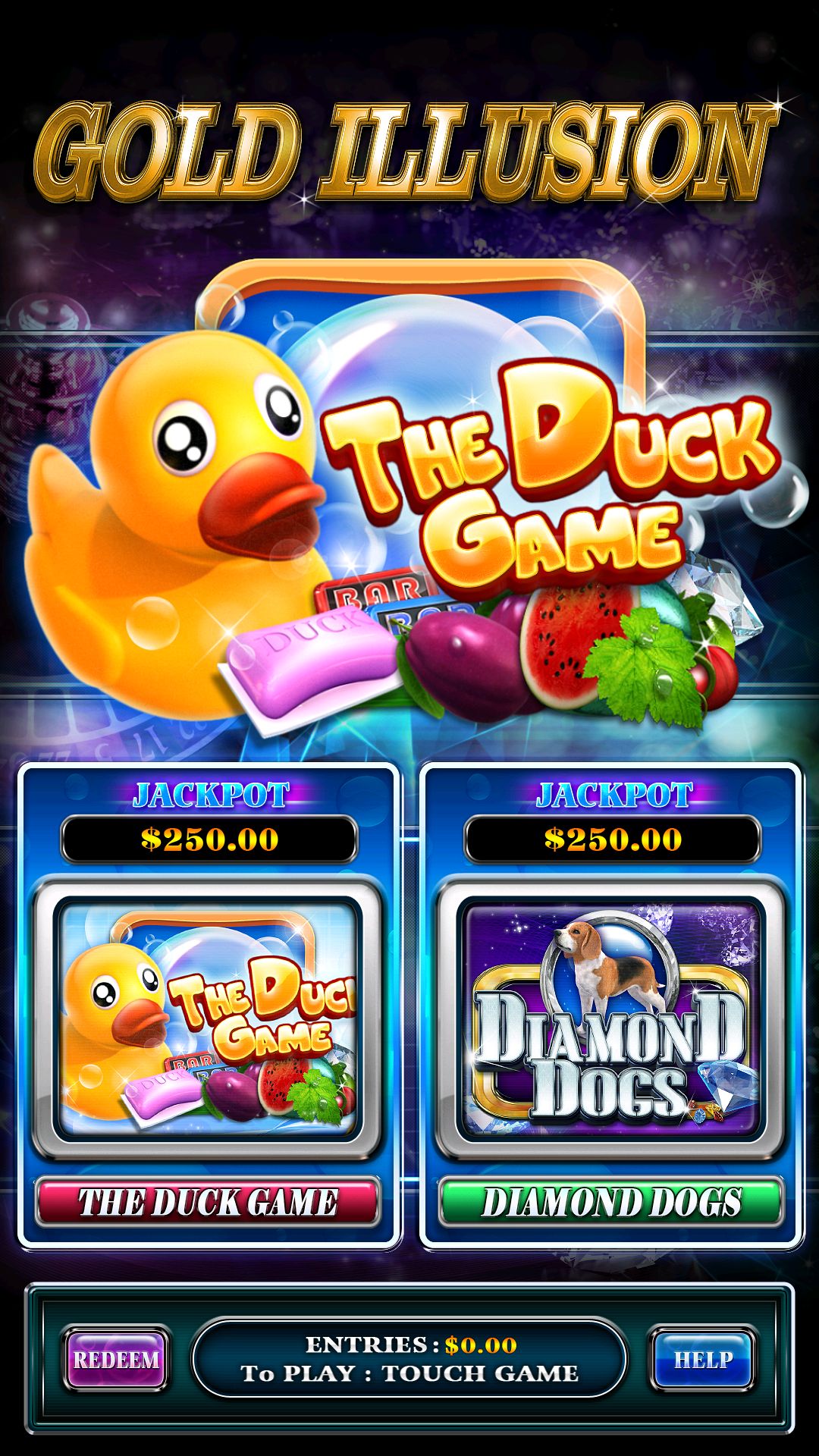
Task: Select the red The Duck Game button
Action: click(x=207, y=1202)
